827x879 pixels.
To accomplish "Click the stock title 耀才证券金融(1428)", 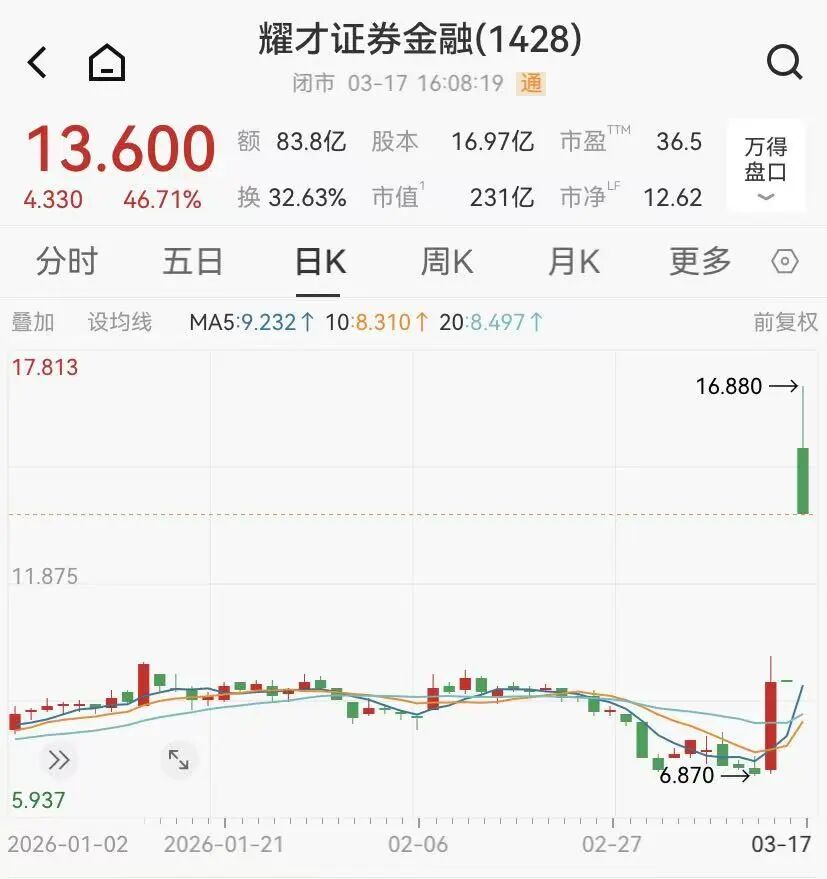I will tap(413, 40).
